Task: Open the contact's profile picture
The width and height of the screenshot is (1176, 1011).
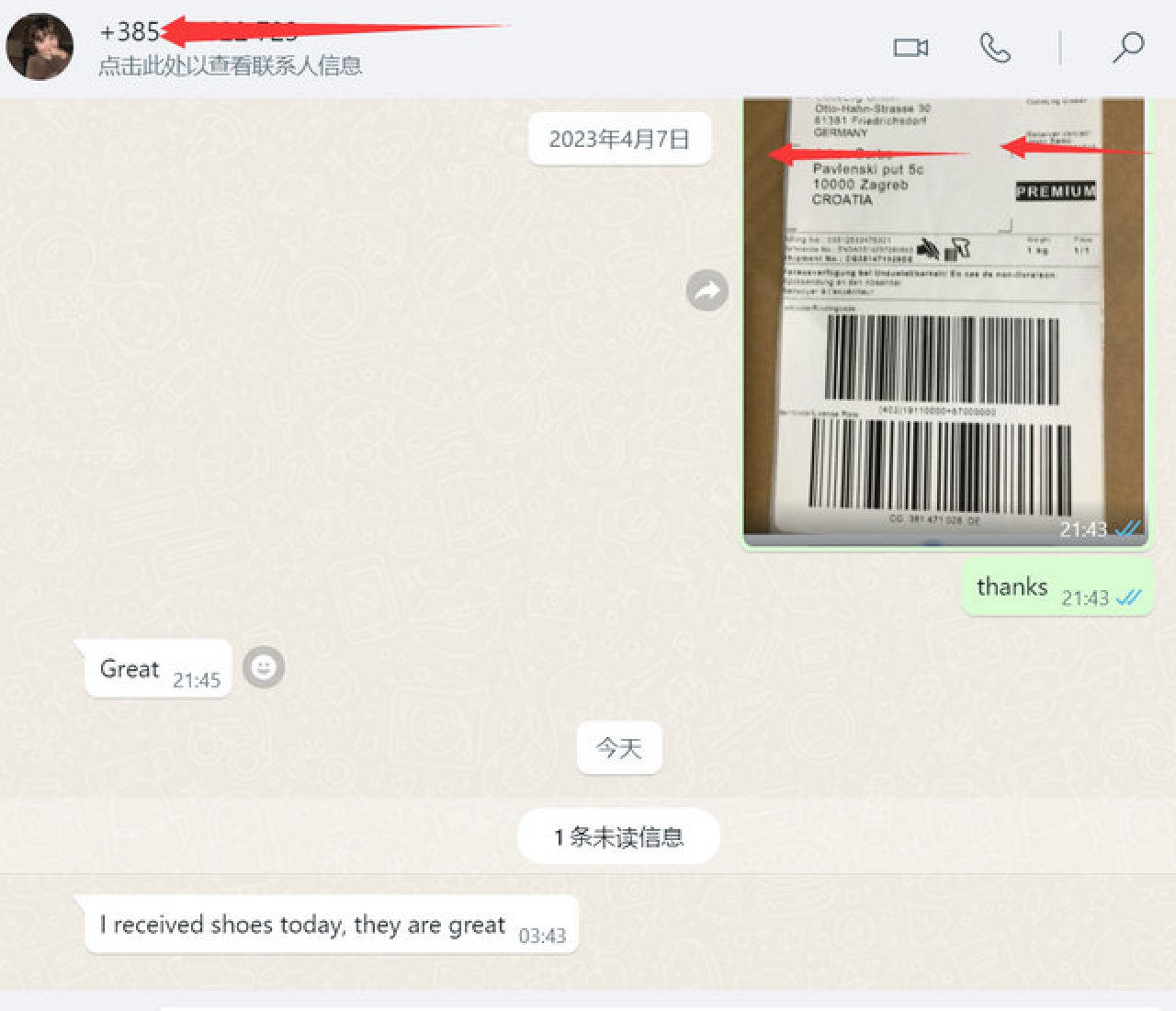Action: [x=40, y=48]
